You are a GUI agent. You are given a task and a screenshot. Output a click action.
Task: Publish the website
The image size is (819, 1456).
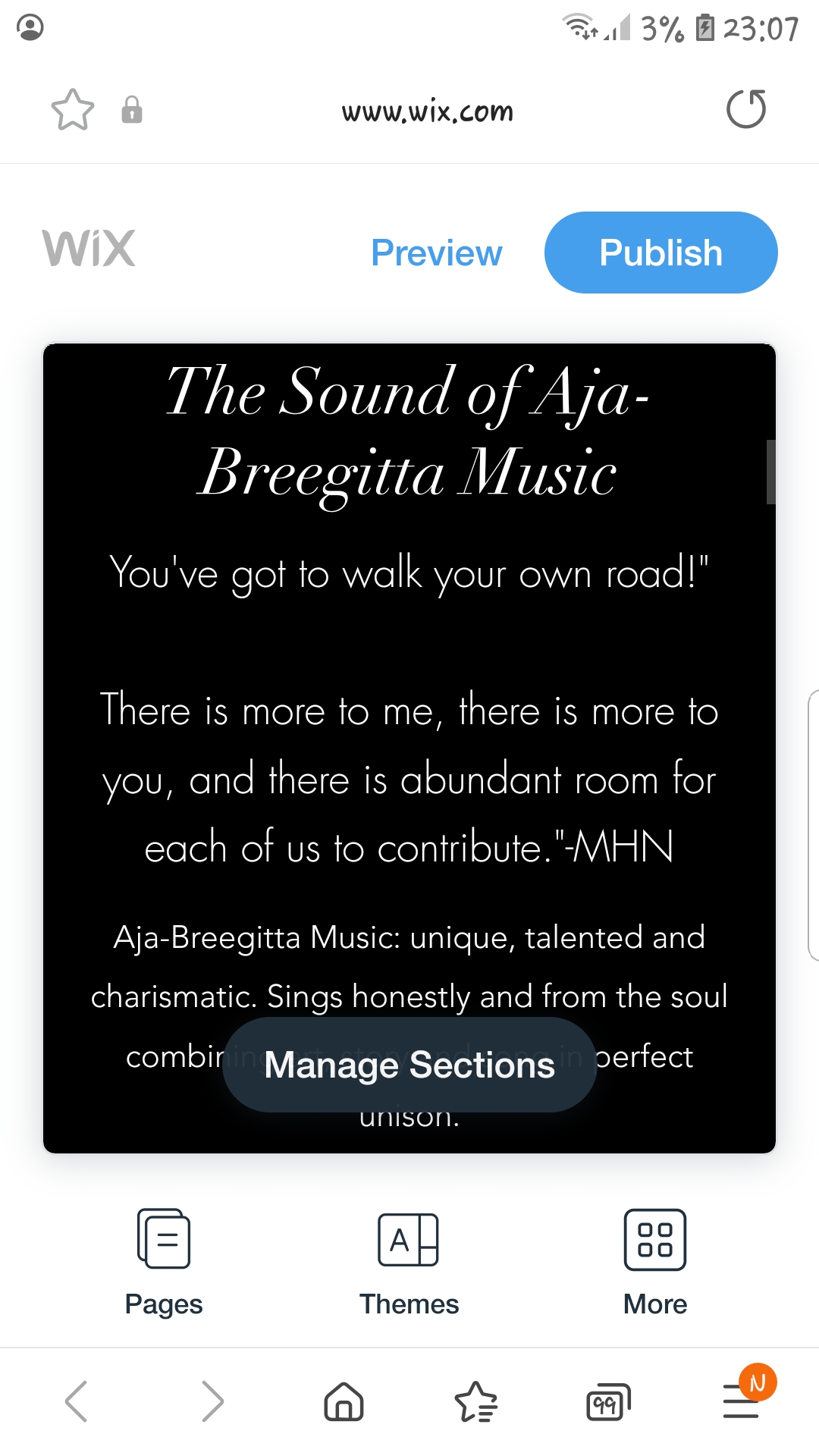[661, 253]
